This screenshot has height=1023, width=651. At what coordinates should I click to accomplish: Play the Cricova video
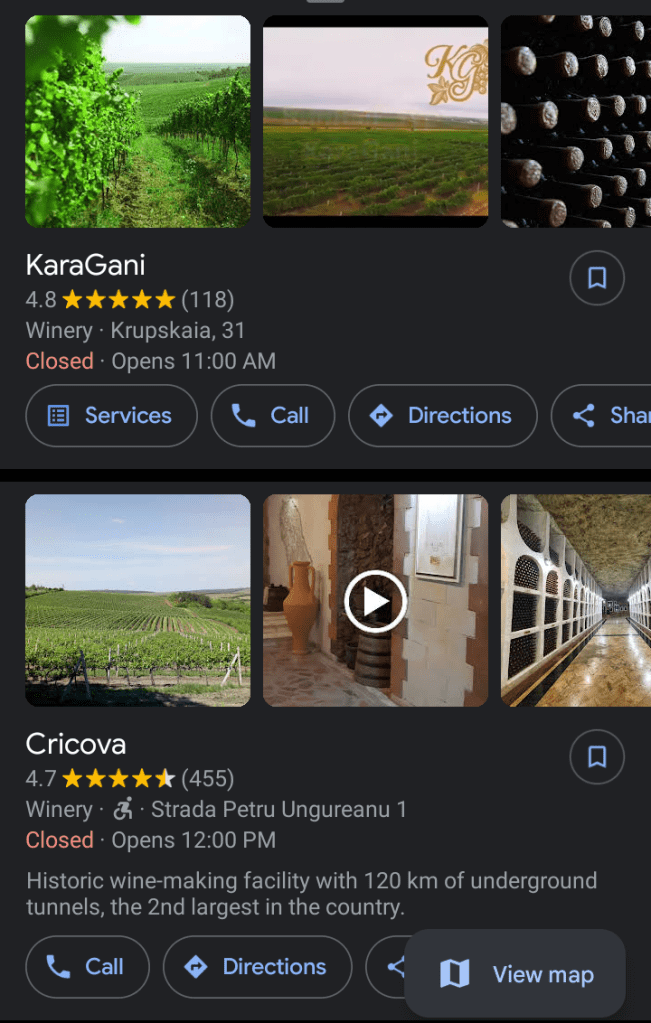(375, 601)
